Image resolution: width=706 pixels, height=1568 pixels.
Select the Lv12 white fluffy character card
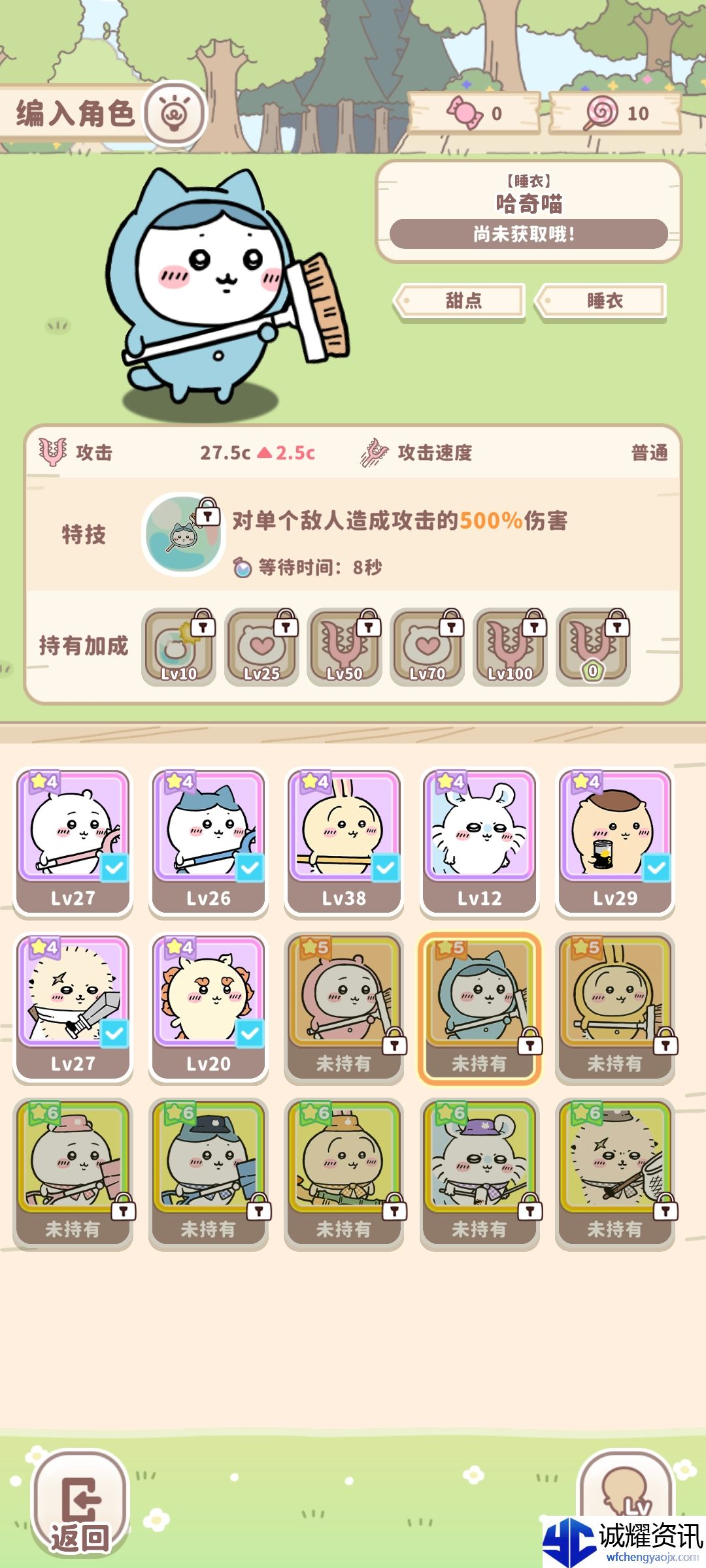coord(479,841)
